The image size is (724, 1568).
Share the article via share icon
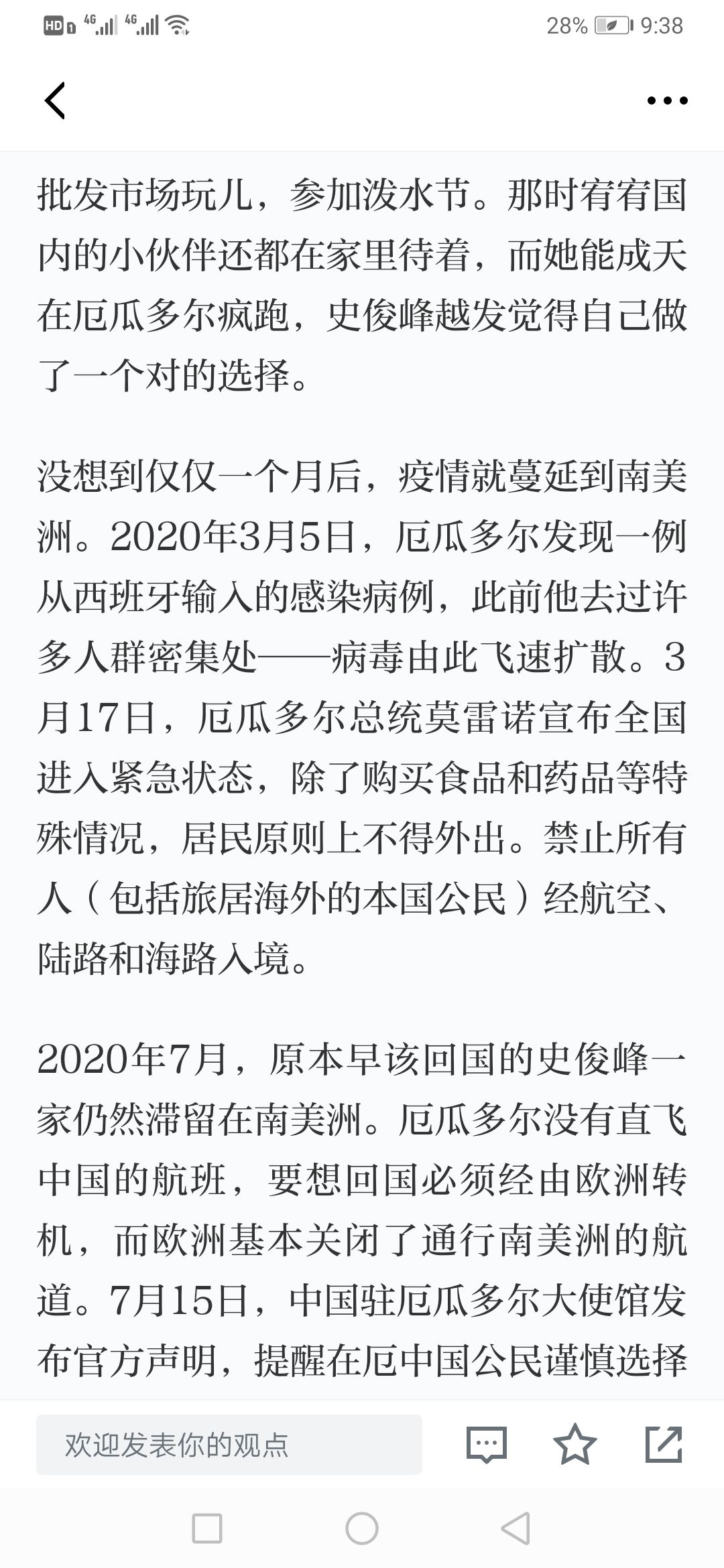(664, 1444)
